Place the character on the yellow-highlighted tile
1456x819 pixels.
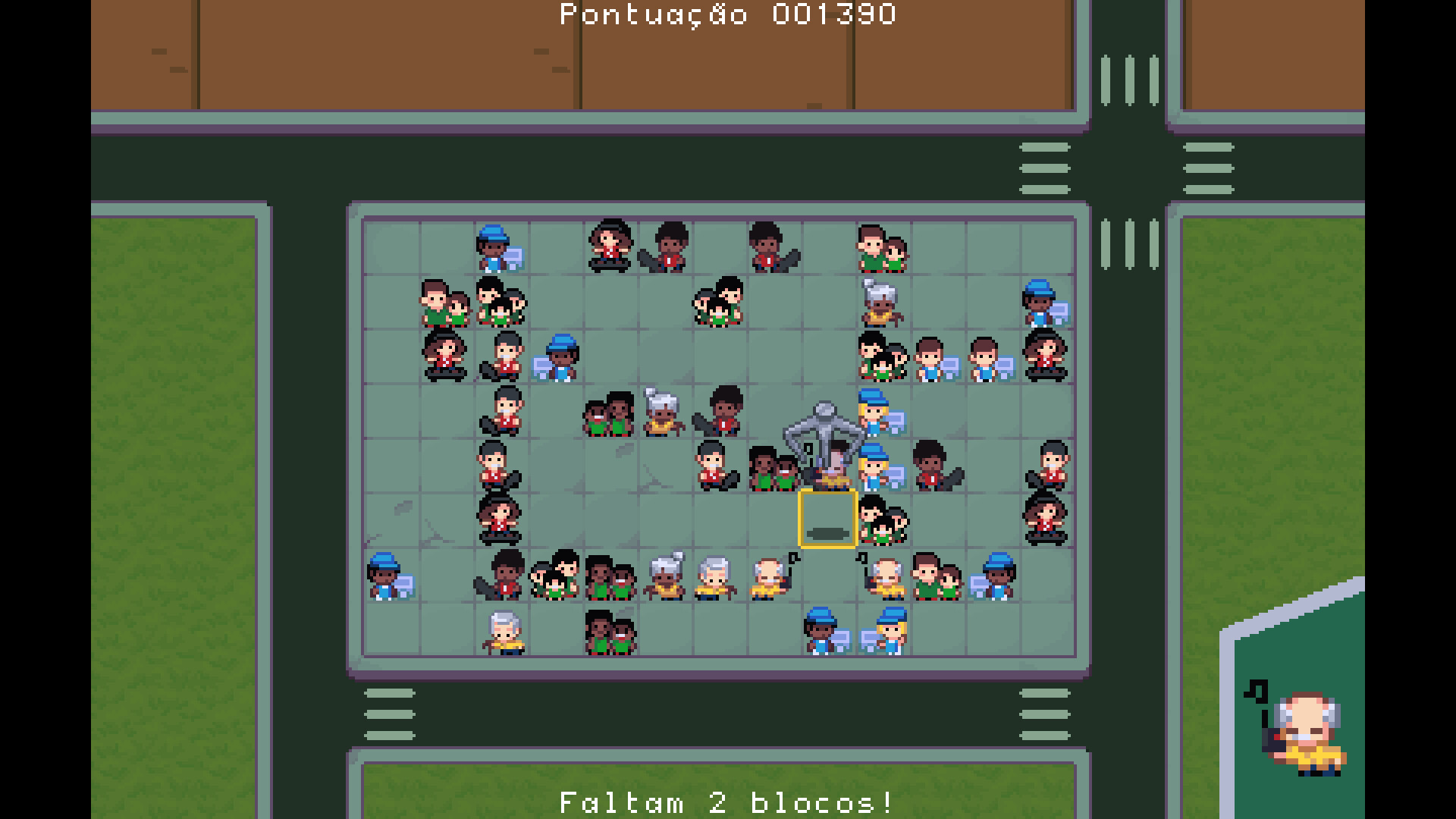(x=827, y=519)
